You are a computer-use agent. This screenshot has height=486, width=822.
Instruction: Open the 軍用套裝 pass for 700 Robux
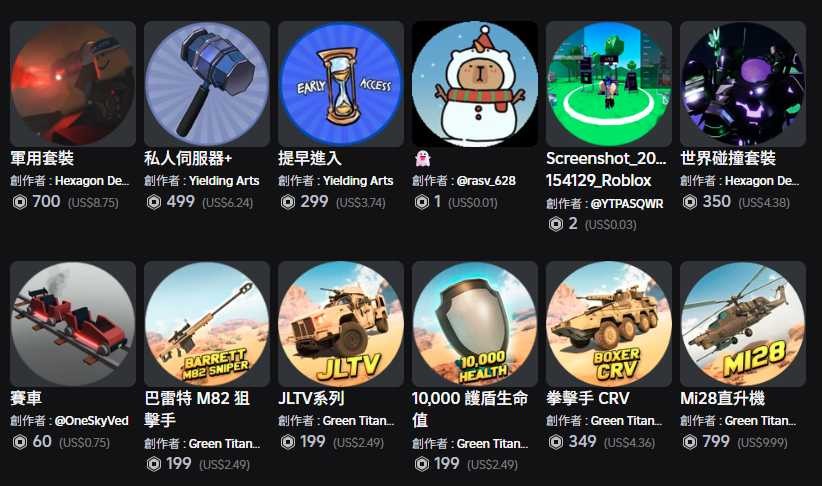click(72, 84)
